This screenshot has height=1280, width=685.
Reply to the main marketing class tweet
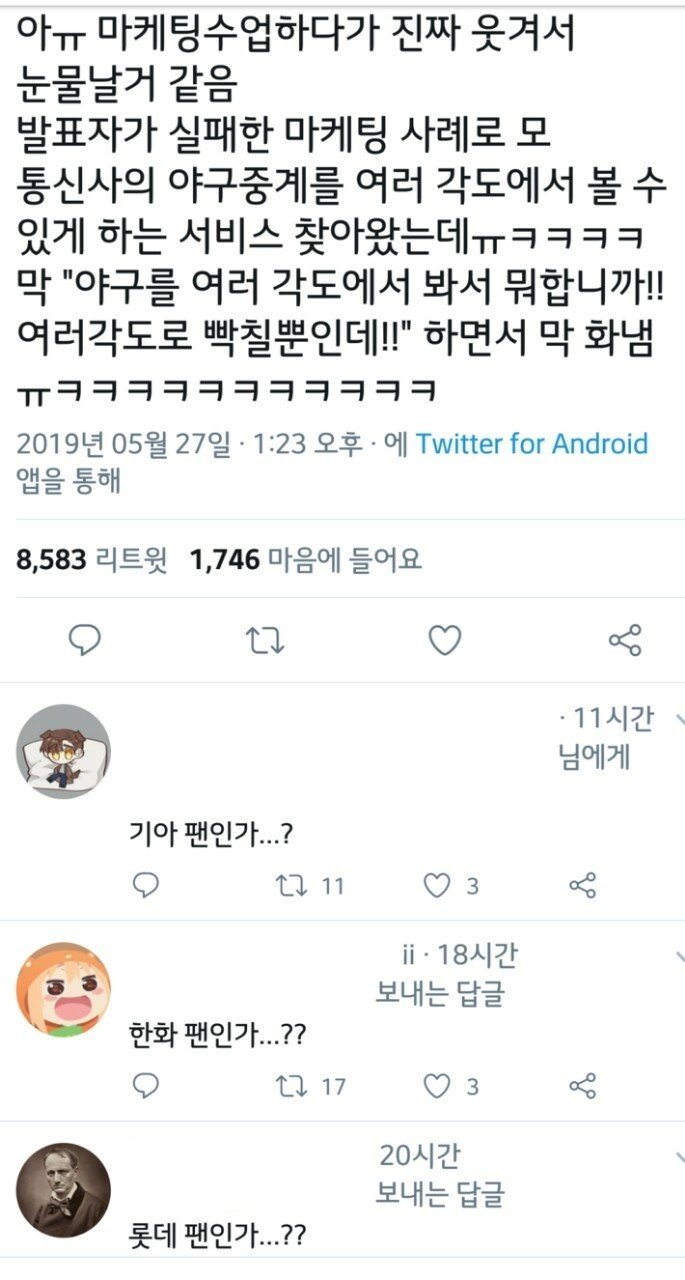85,640
